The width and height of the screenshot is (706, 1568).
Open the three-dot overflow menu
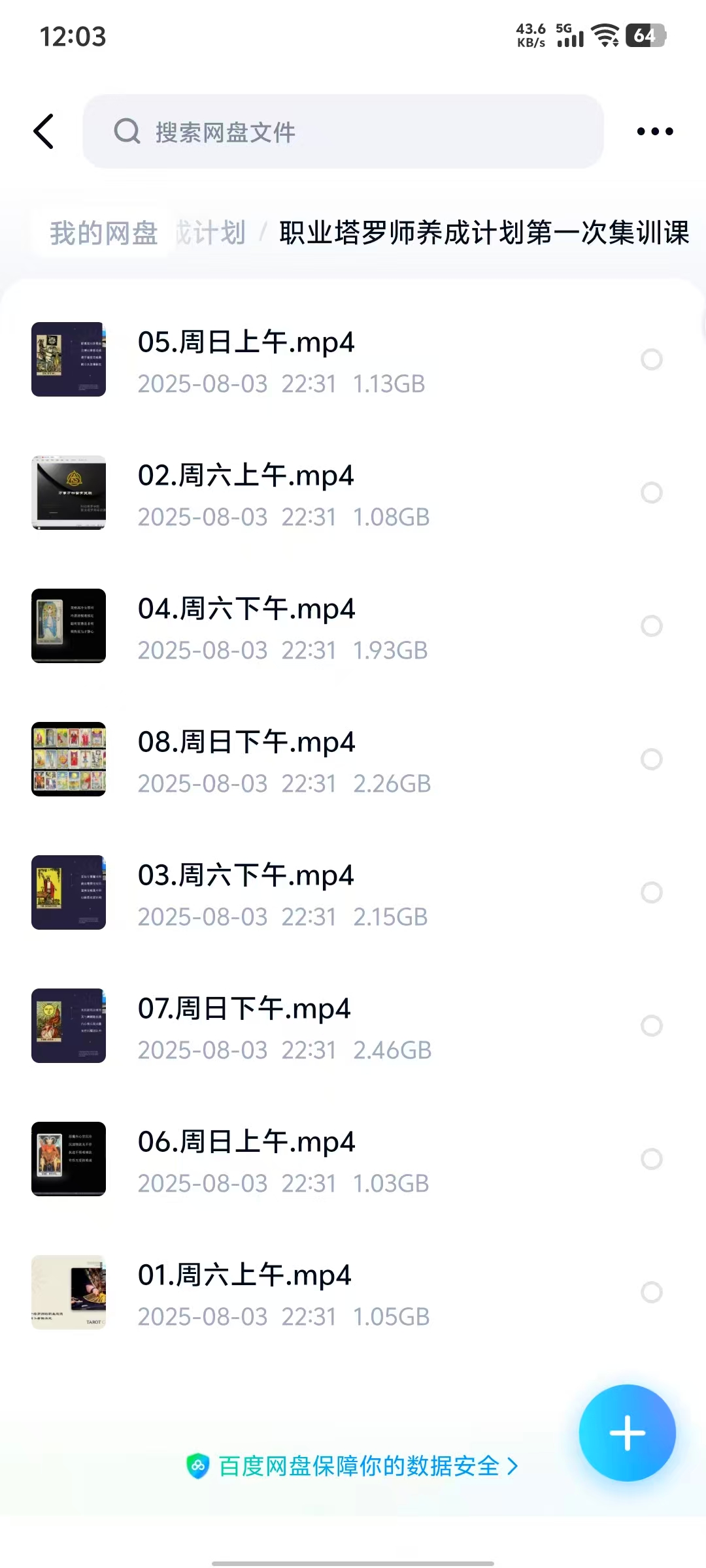click(654, 131)
